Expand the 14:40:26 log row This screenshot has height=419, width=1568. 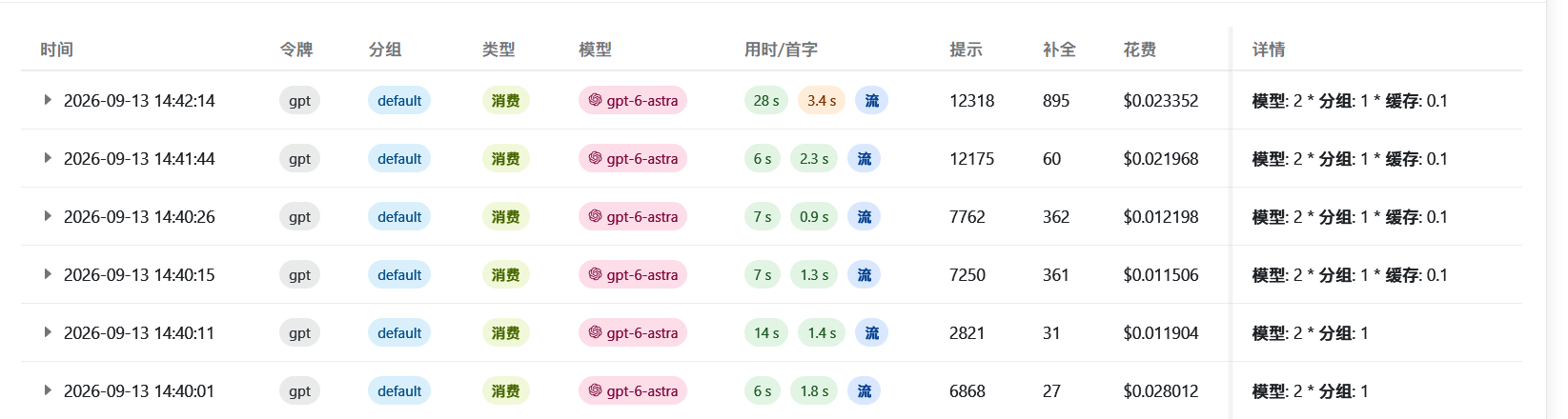tap(48, 216)
